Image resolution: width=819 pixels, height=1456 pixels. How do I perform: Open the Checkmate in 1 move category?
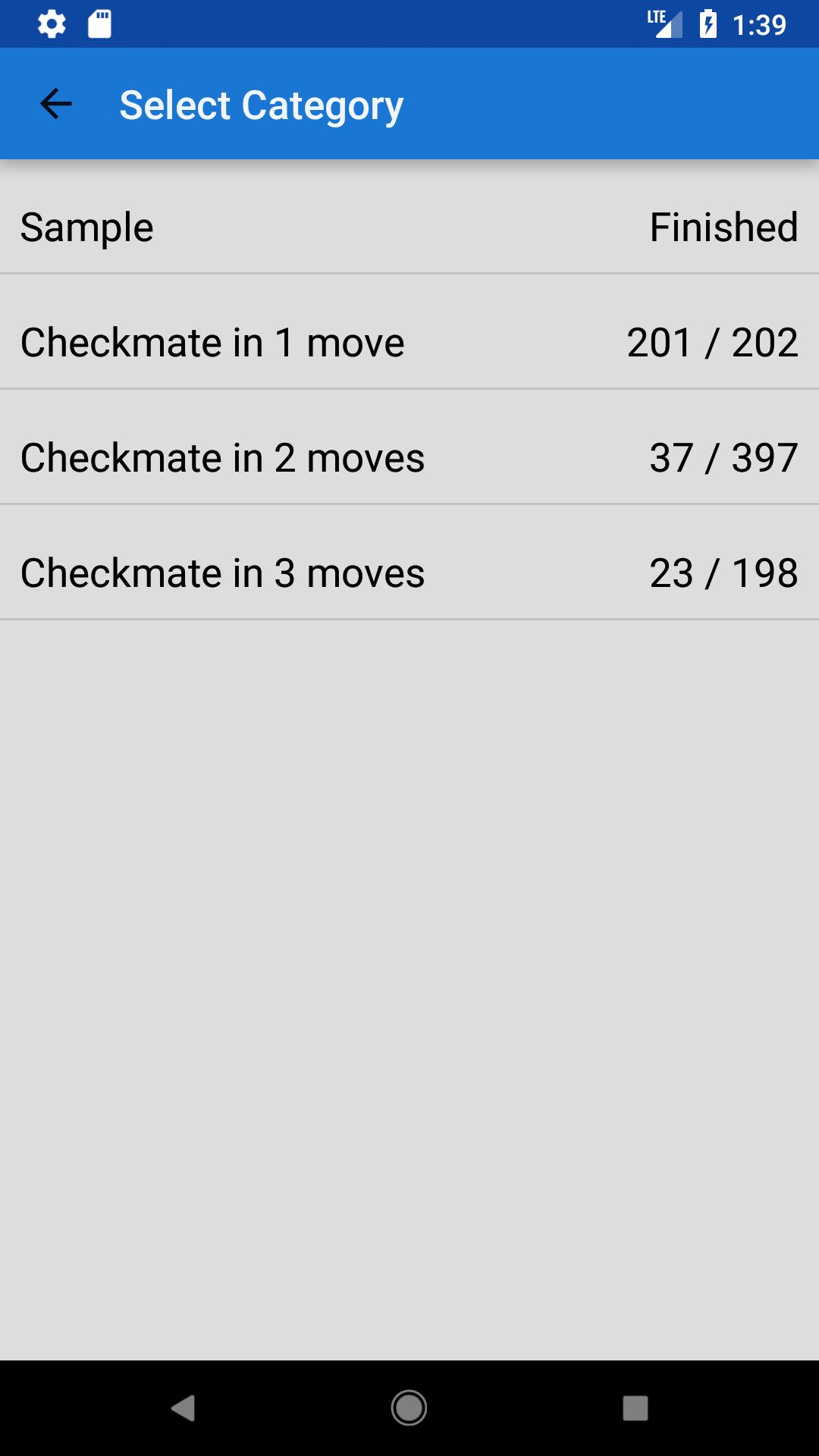pos(409,342)
